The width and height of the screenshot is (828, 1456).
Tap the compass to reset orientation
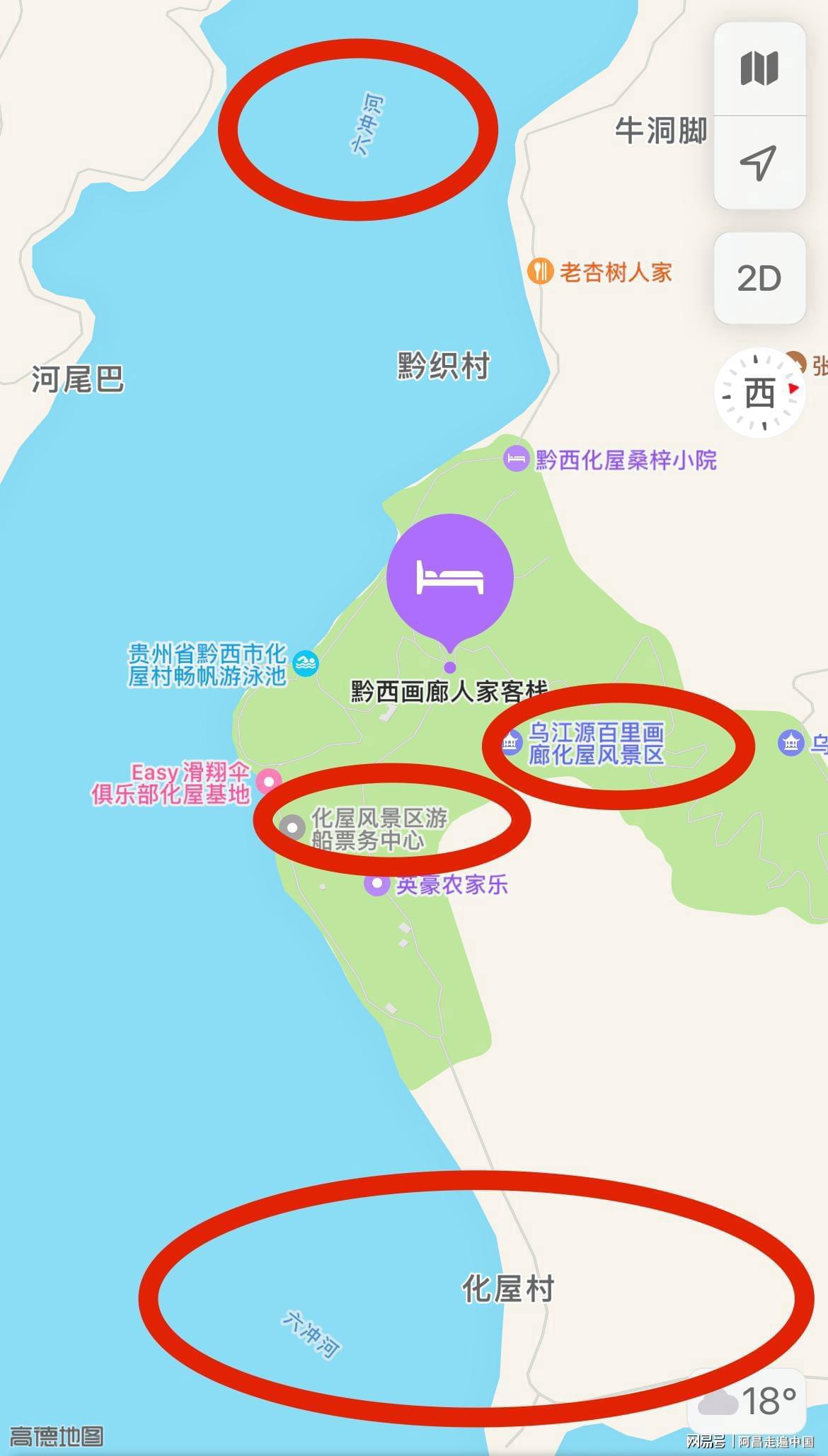tap(760, 392)
